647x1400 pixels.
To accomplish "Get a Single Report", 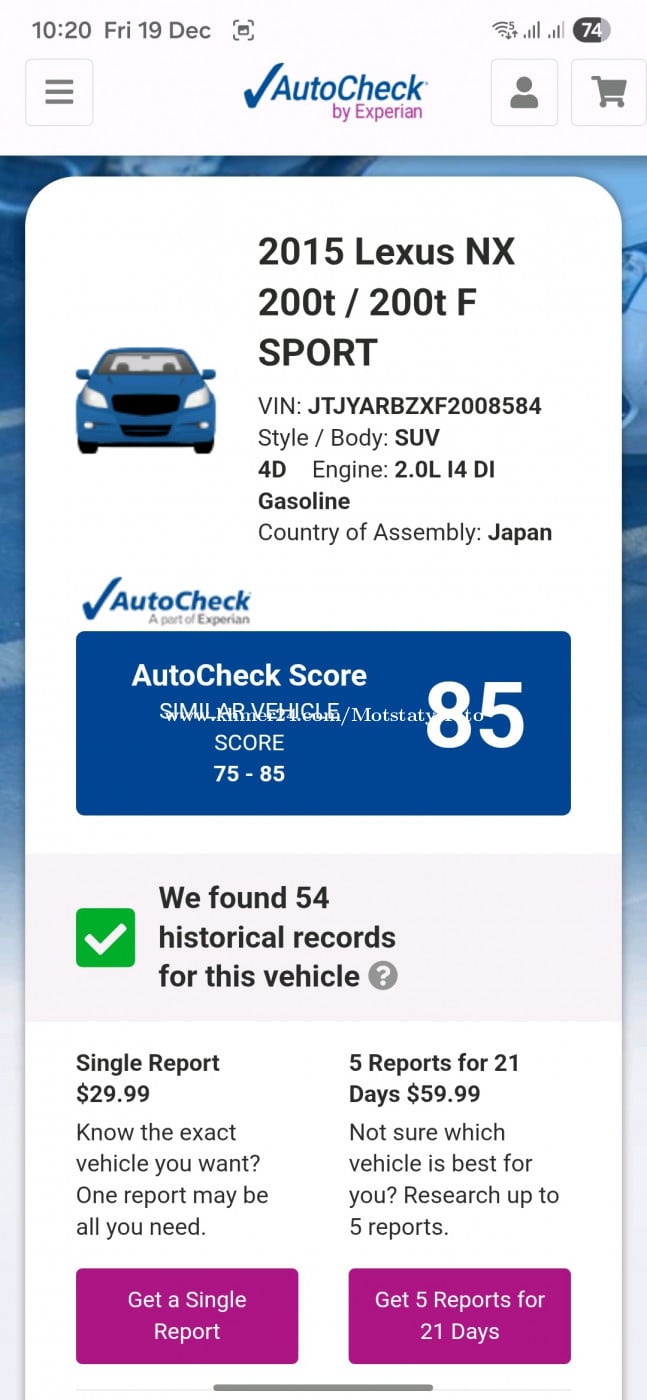I will [187, 1315].
